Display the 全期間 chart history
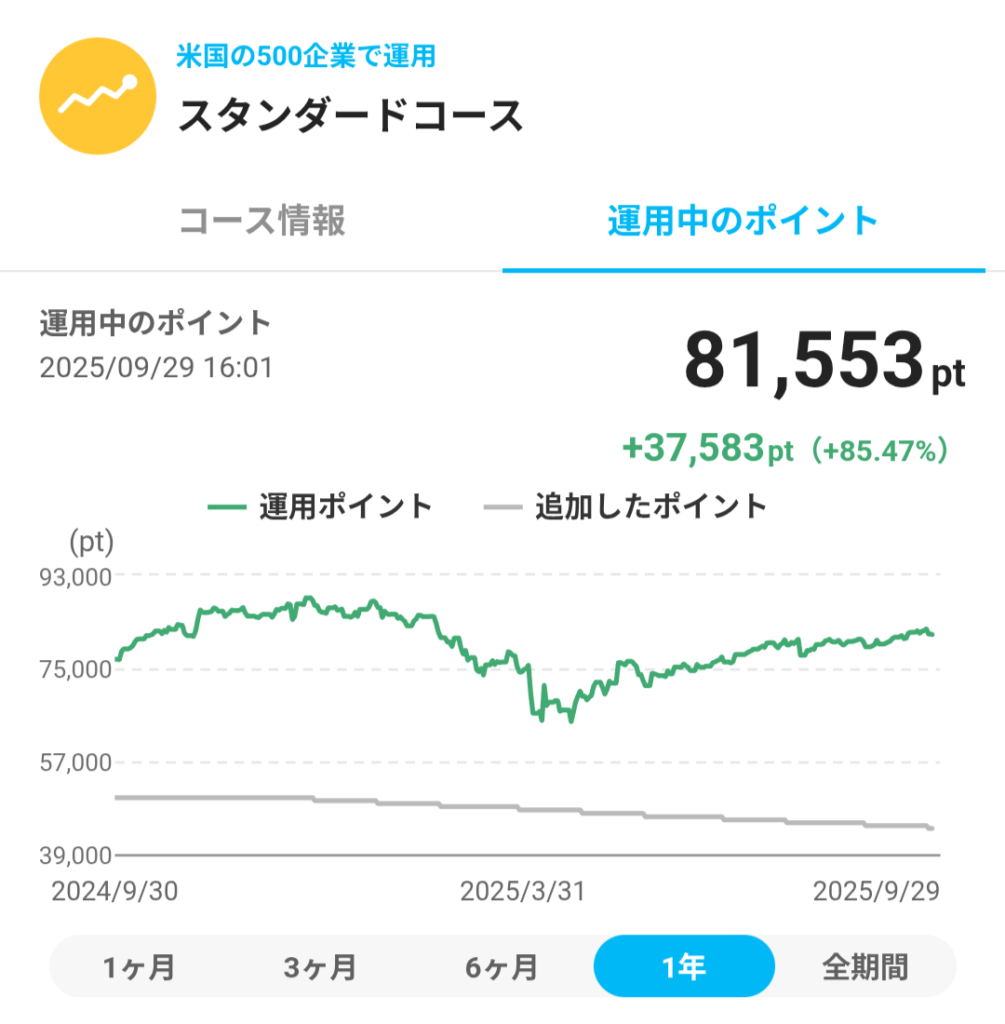The height and width of the screenshot is (1024, 1005). (x=865, y=967)
